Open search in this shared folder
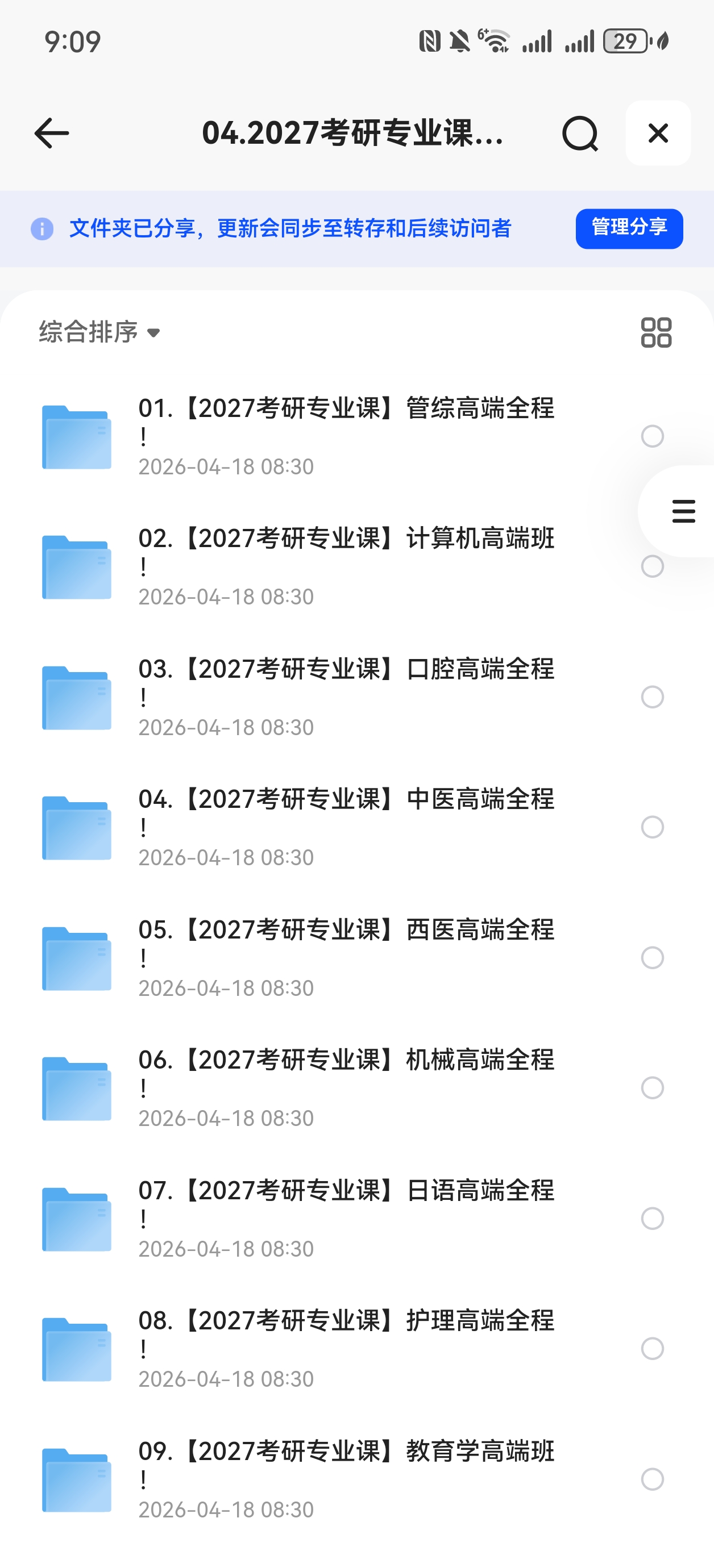The image size is (714, 1568). pyautogui.click(x=579, y=134)
